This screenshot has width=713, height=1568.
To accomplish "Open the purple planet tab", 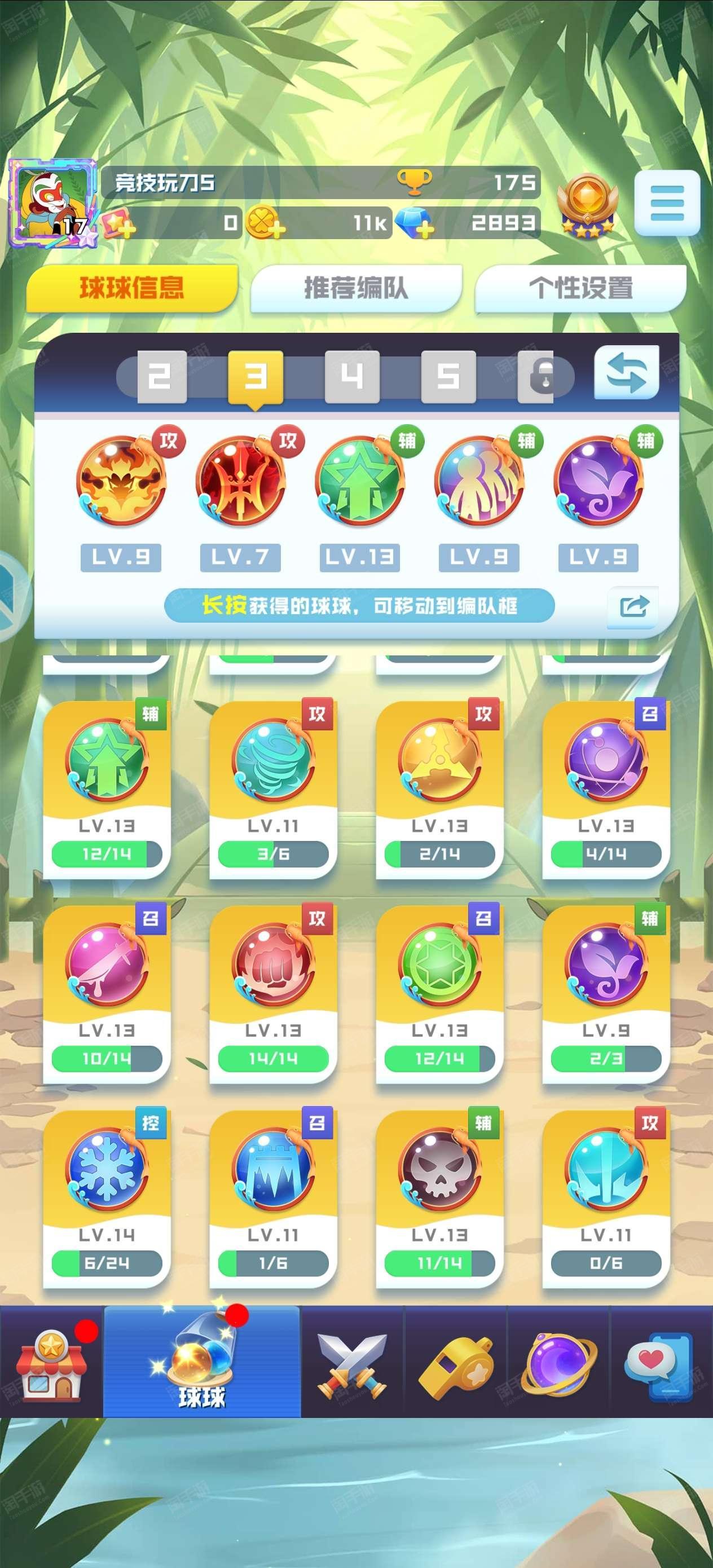I will click(558, 1362).
